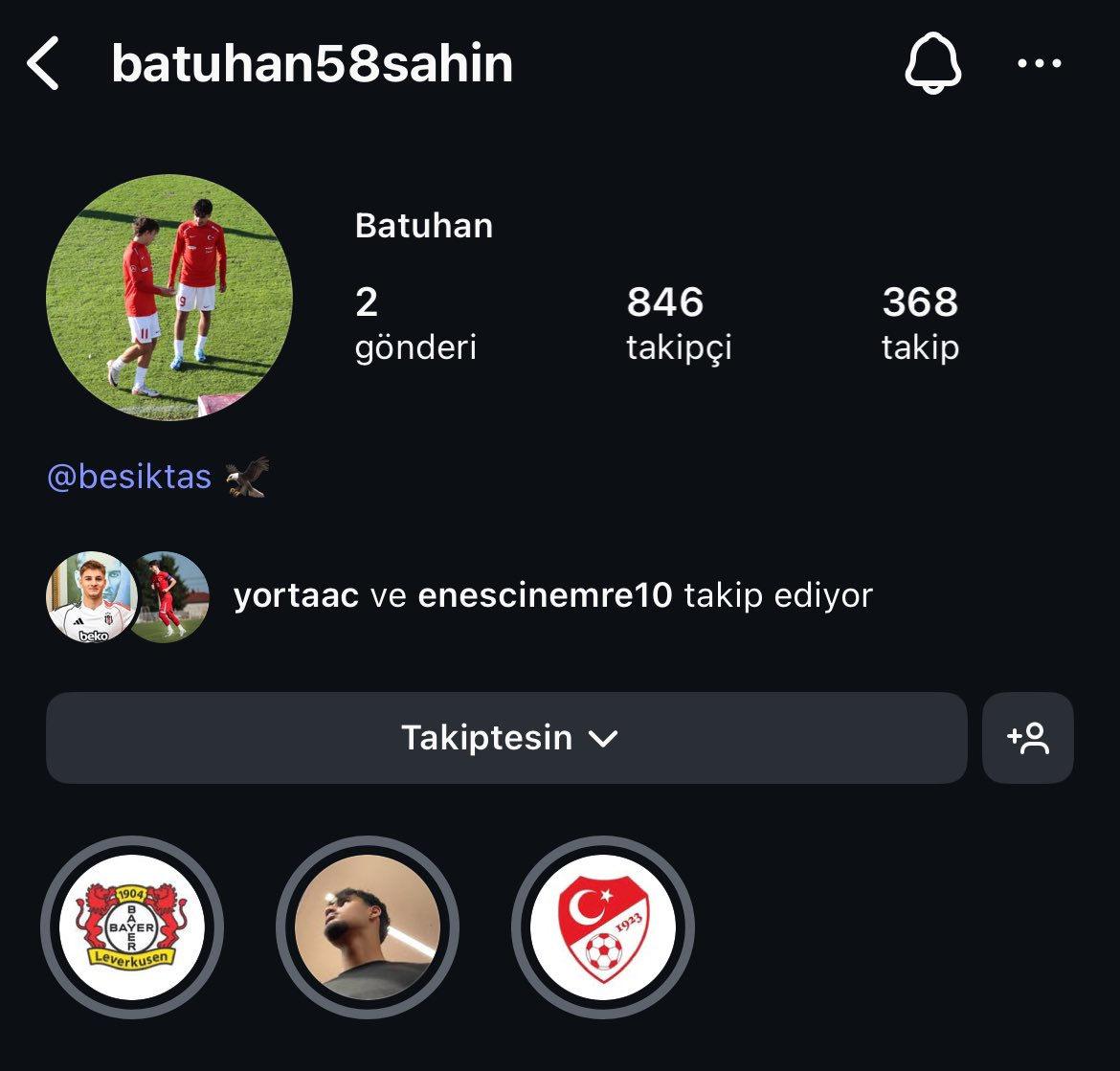
Task: Go back using the arrow
Action: coord(43,64)
